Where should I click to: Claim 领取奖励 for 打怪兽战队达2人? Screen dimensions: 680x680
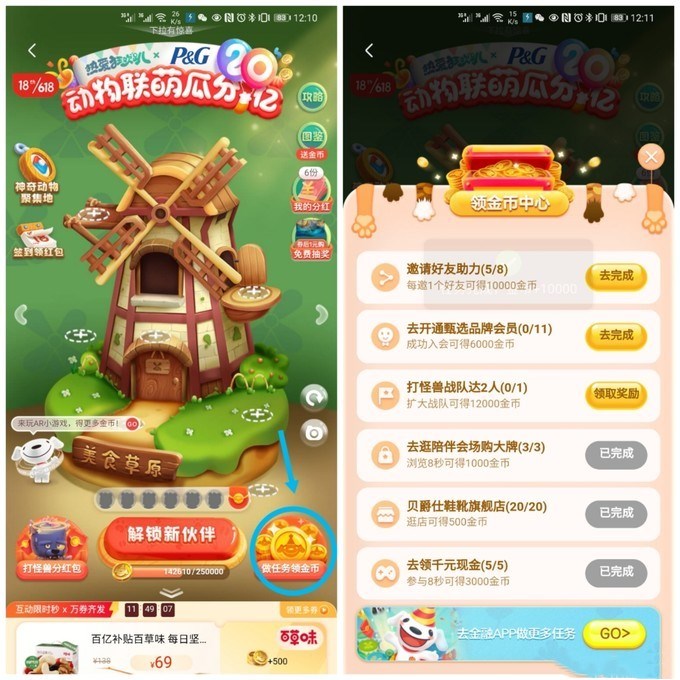(616, 394)
